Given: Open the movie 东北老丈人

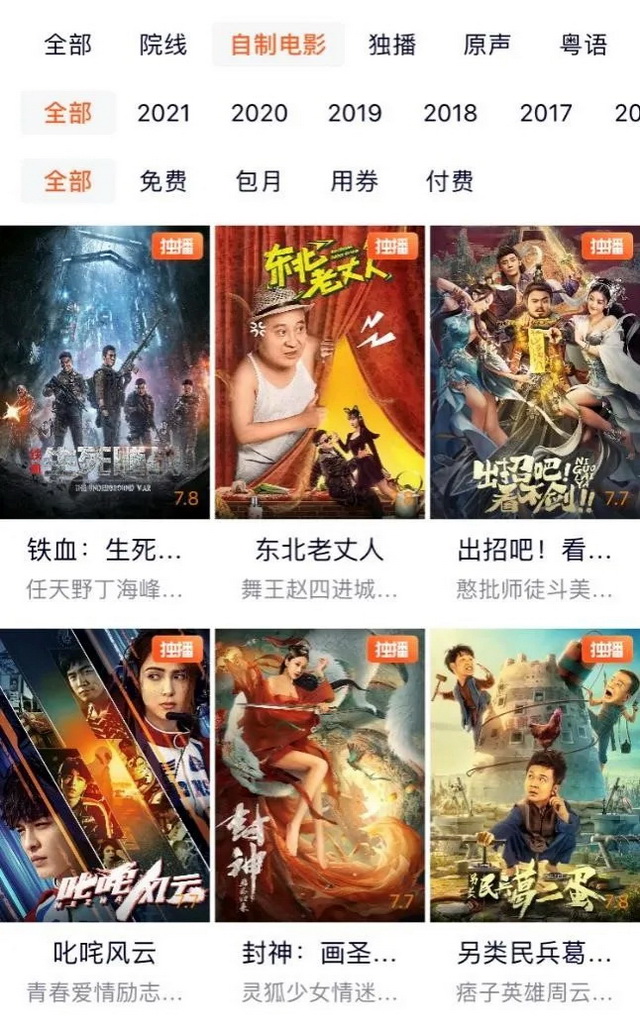Looking at the screenshot, I should pyautogui.click(x=320, y=372).
